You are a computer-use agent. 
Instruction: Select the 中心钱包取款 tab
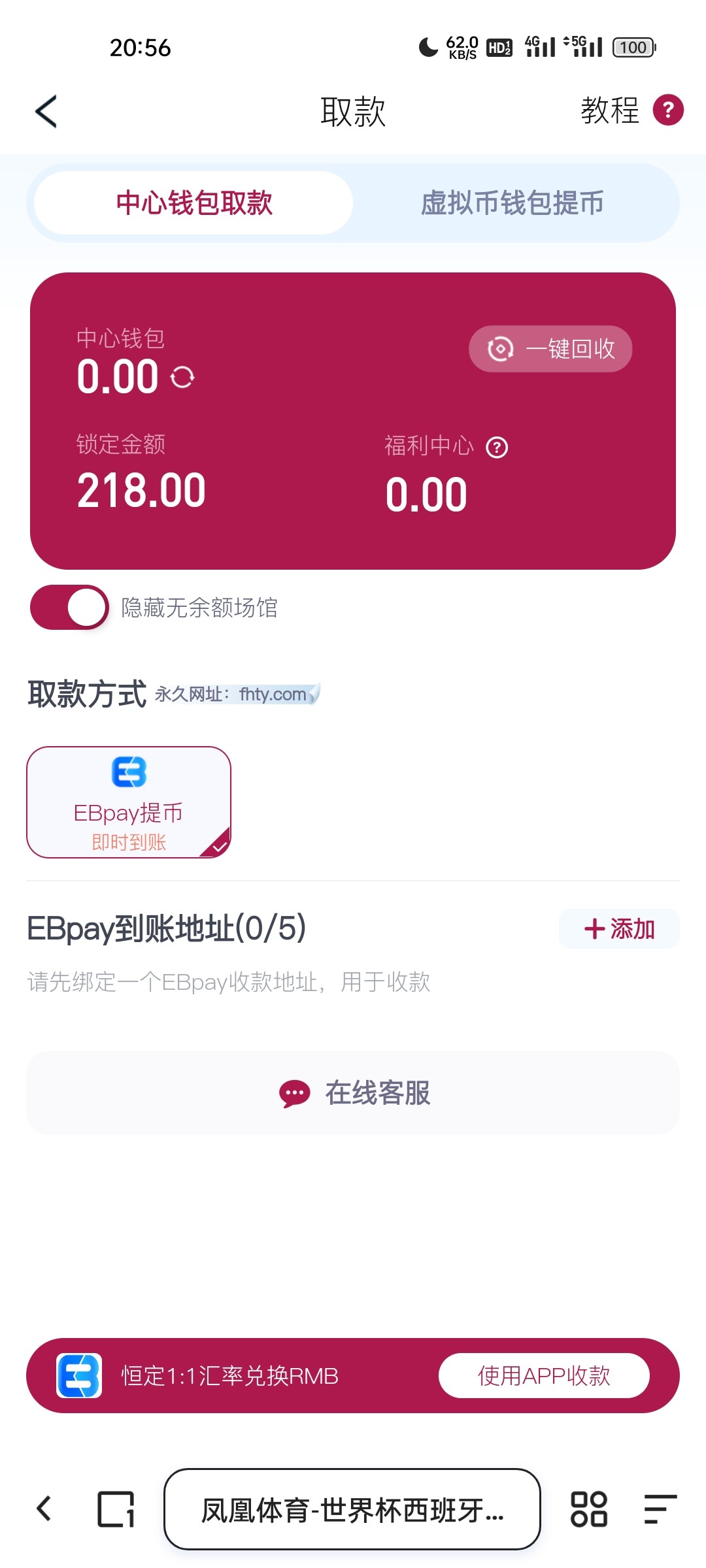tap(193, 203)
